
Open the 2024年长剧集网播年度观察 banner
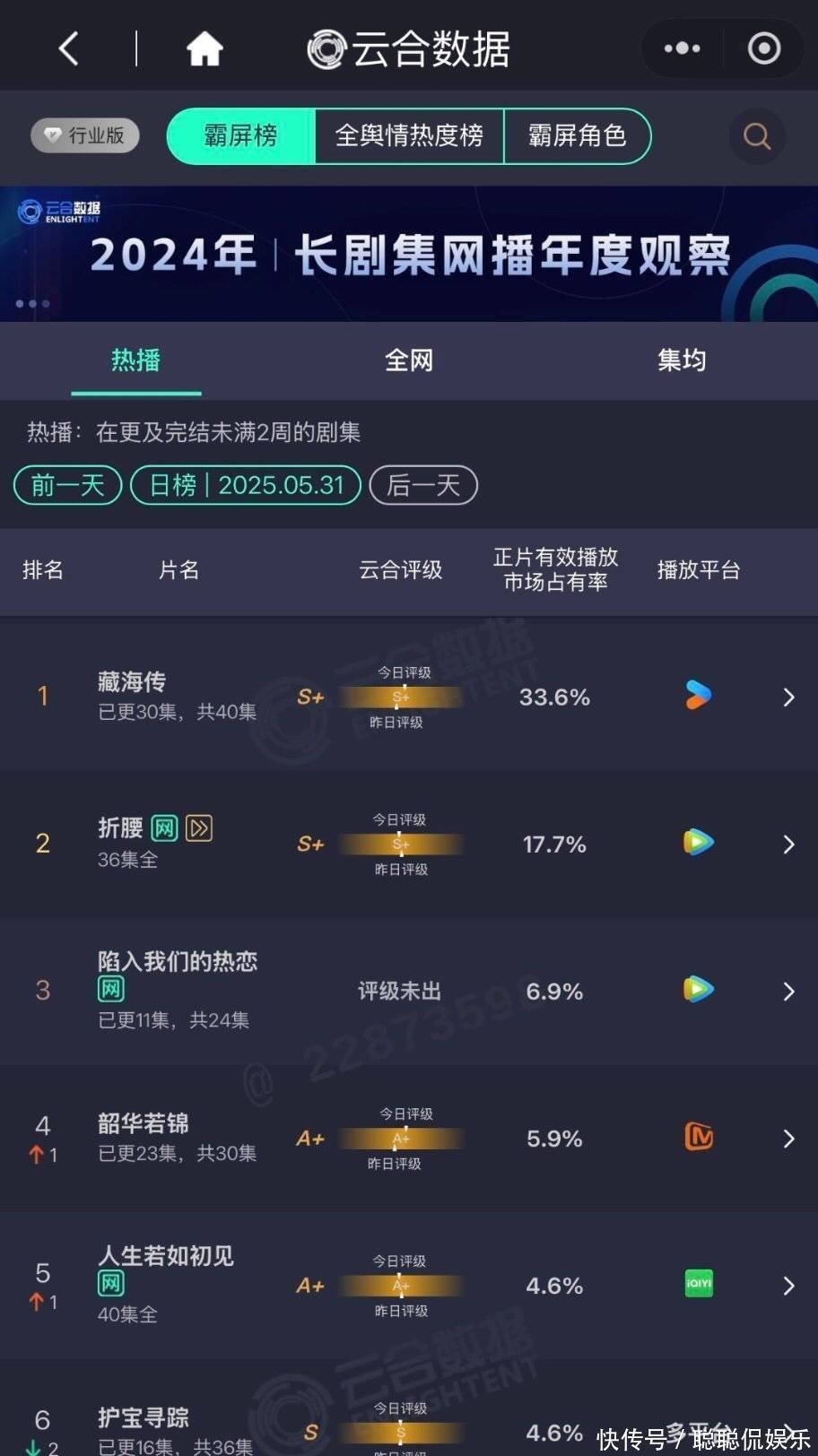point(409,254)
